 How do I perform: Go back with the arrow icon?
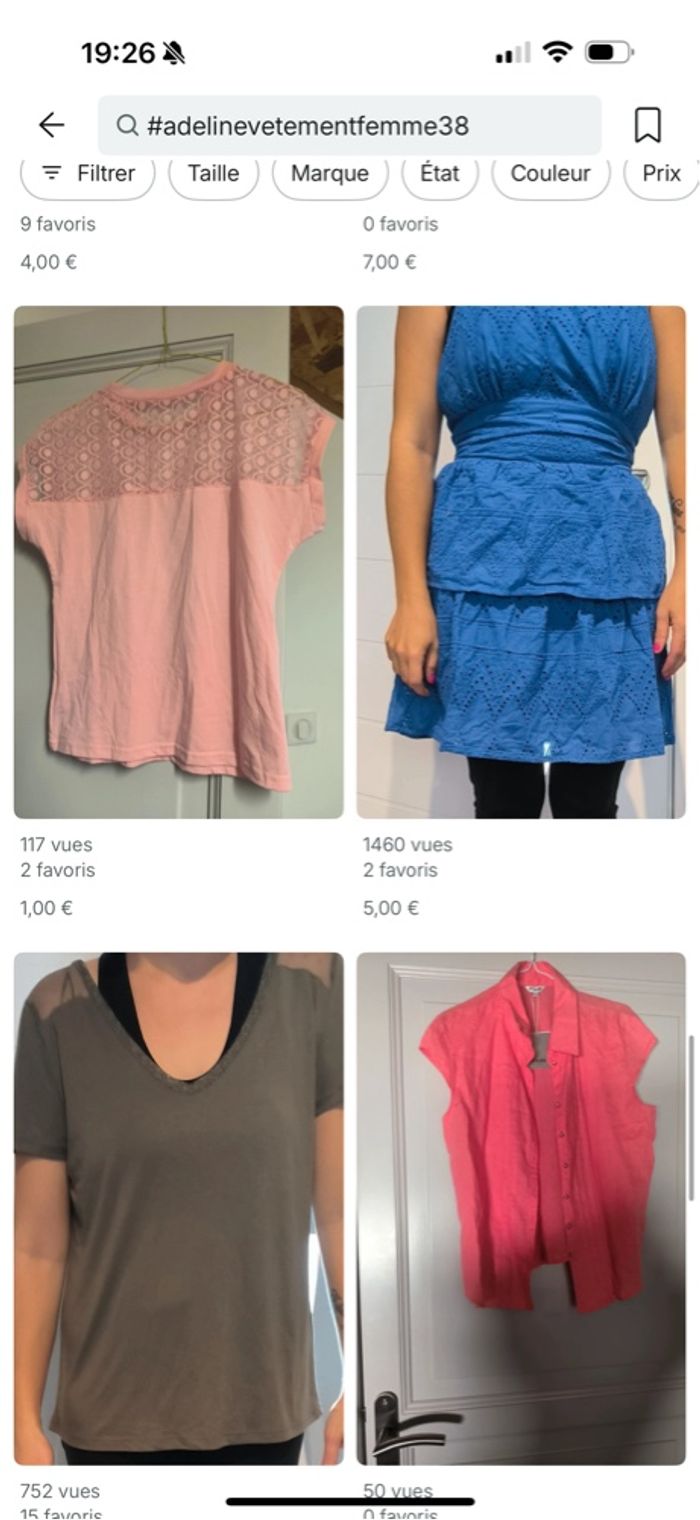[x=51, y=125]
